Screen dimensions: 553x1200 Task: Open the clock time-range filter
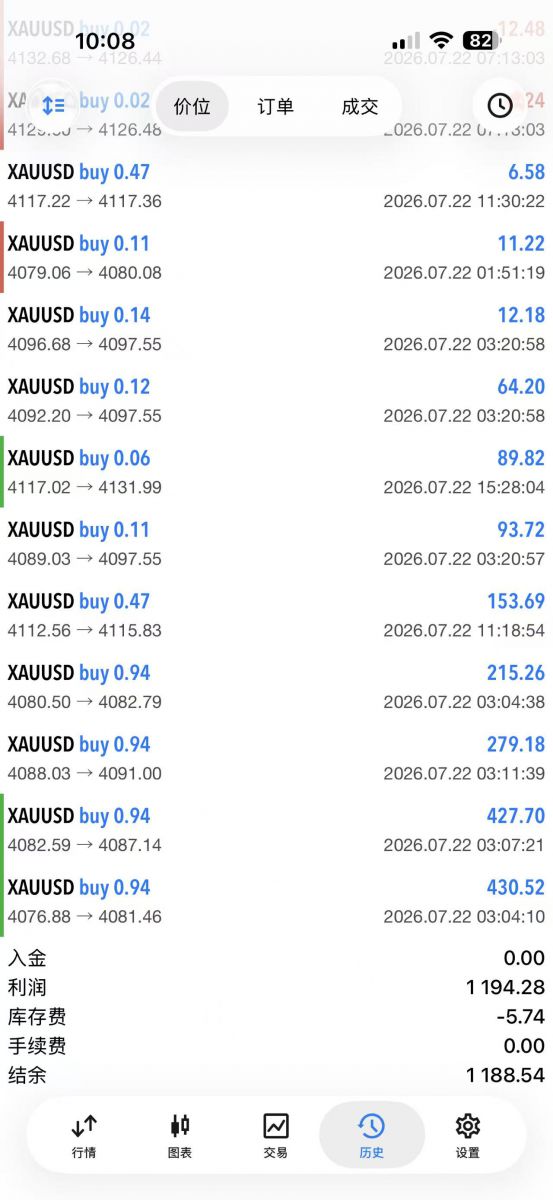pos(499,105)
